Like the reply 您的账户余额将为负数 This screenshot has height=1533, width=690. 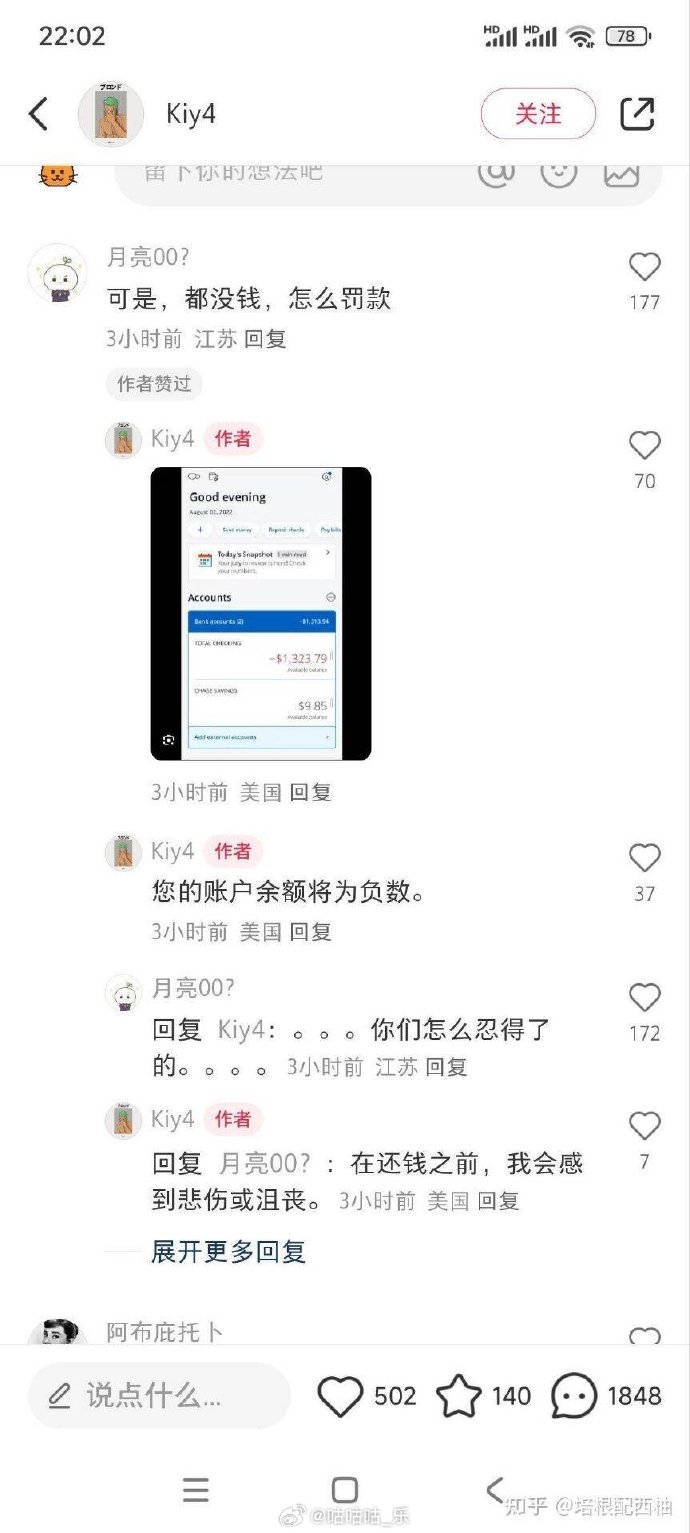[x=644, y=858]
